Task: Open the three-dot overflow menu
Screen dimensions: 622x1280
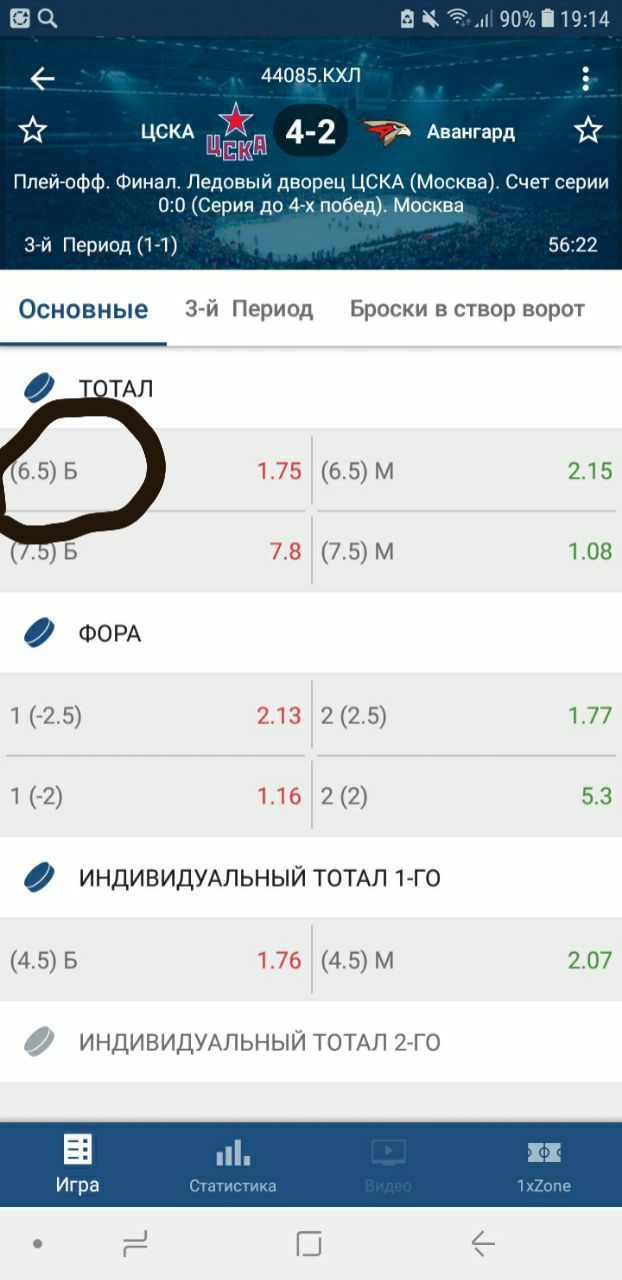Action: coord(586,78)
